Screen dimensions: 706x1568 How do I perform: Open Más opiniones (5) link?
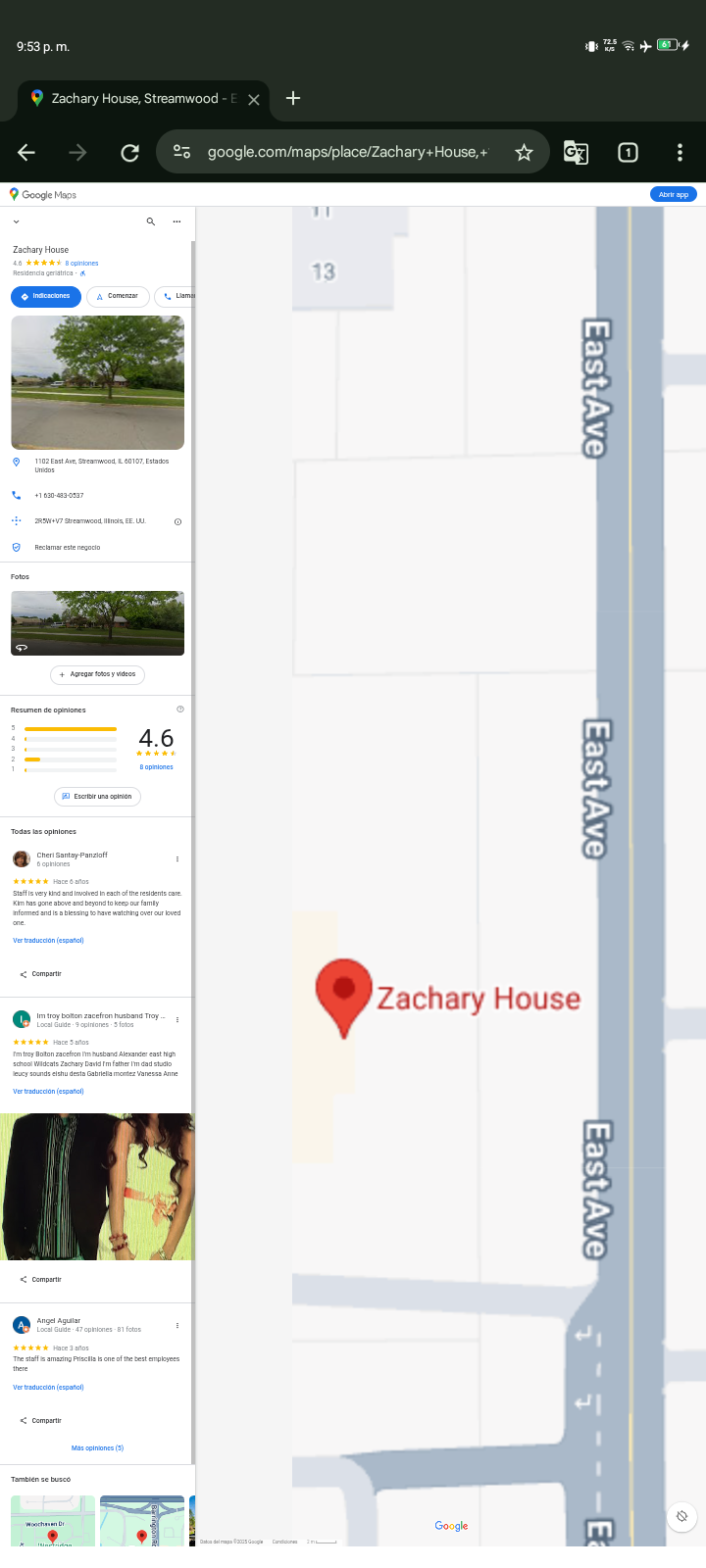coord(97,1447)
